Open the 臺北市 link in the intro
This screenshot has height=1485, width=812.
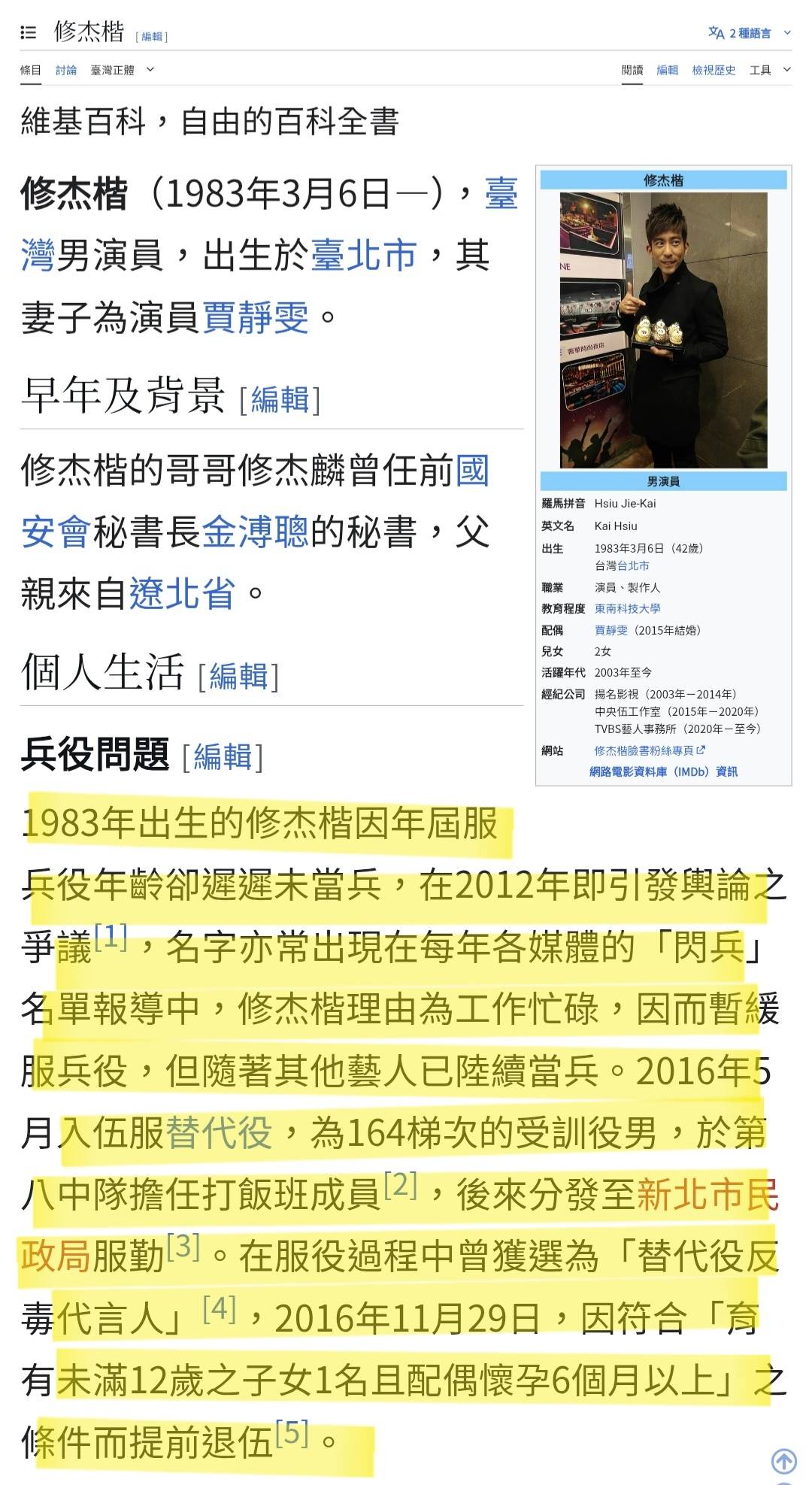click(363, 256)
